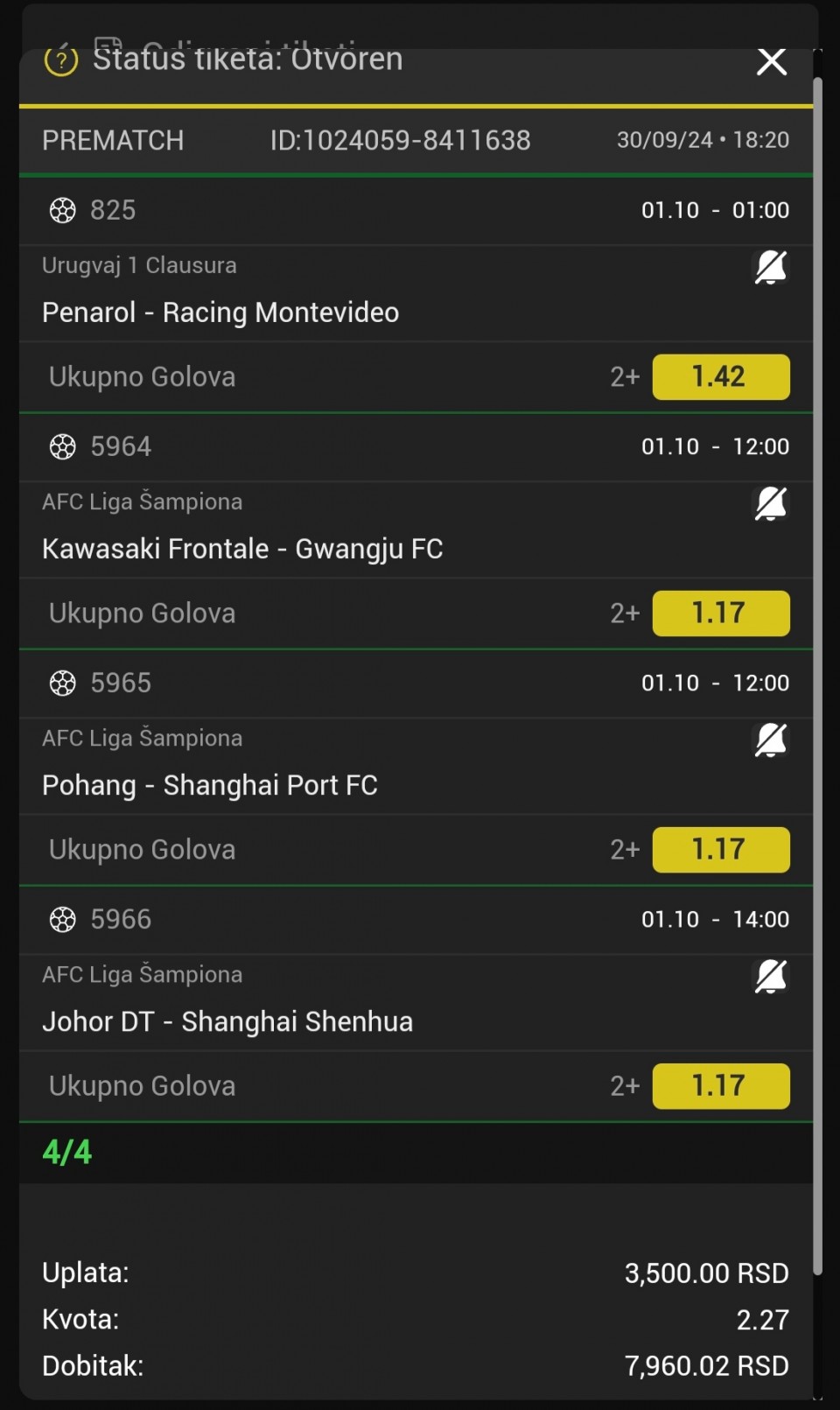Close the ticket status dialog
840x1410 pixels.
coord(771,61)
